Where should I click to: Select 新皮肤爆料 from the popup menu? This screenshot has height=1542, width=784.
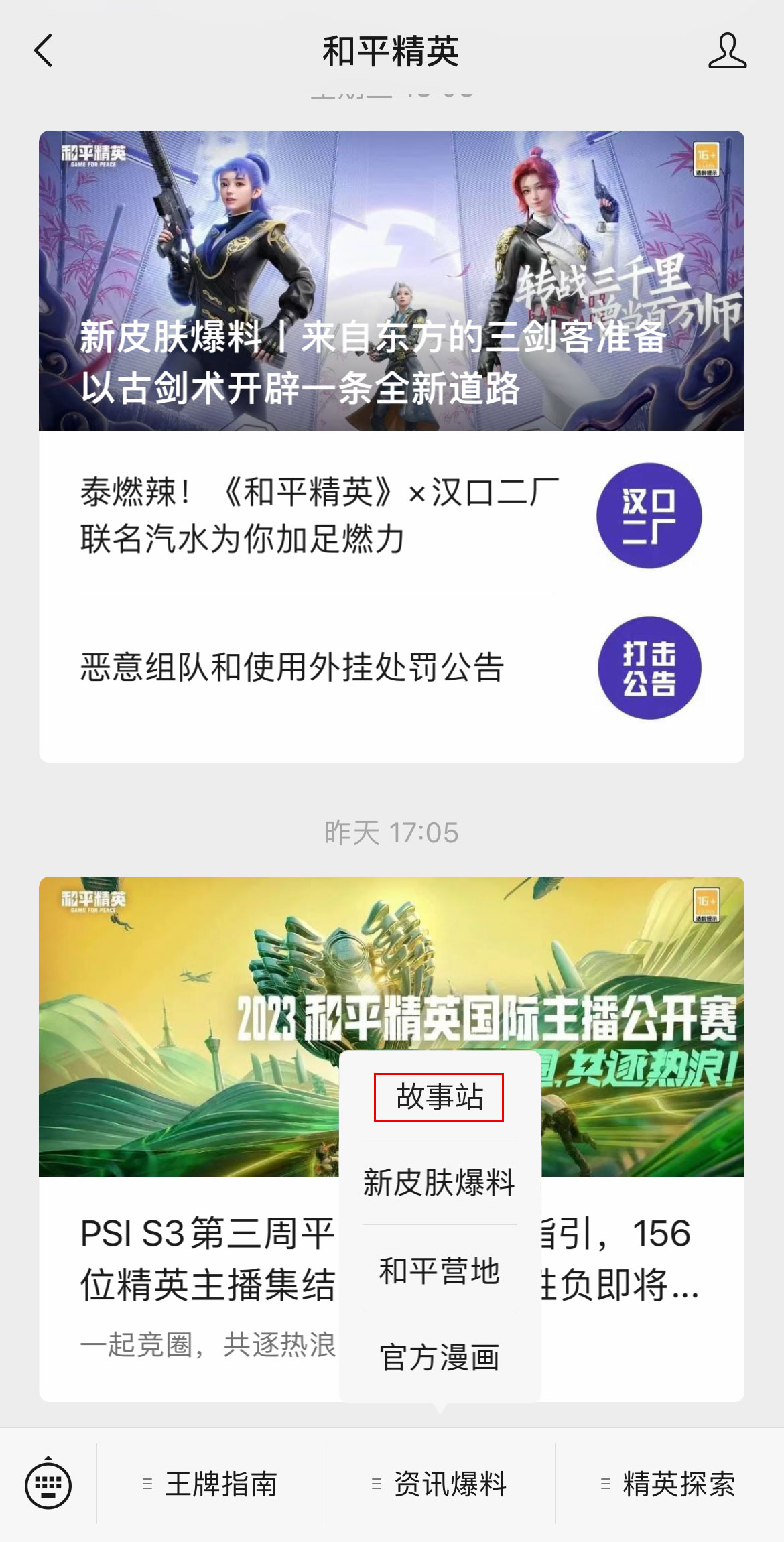point(439,1183)
